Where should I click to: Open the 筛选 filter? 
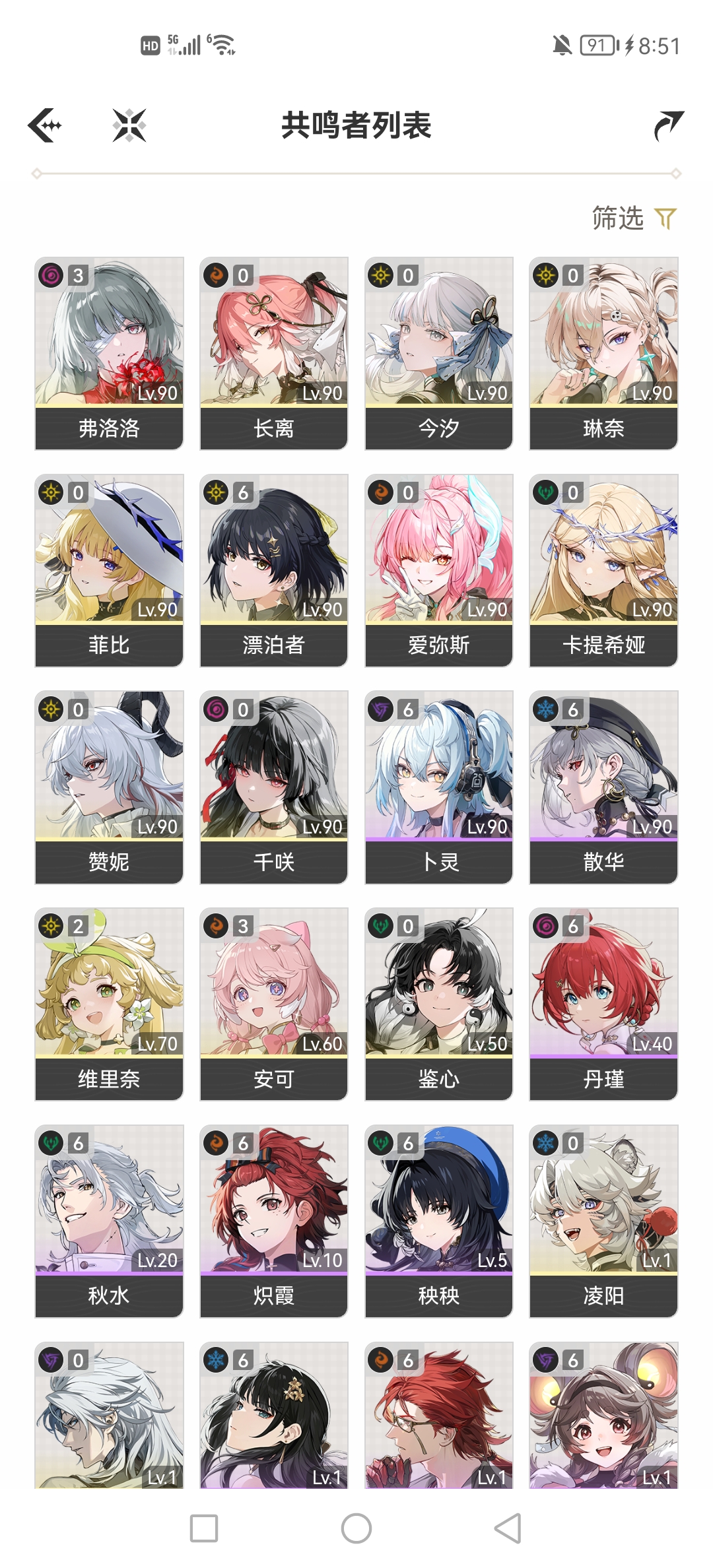coord(634,218)
